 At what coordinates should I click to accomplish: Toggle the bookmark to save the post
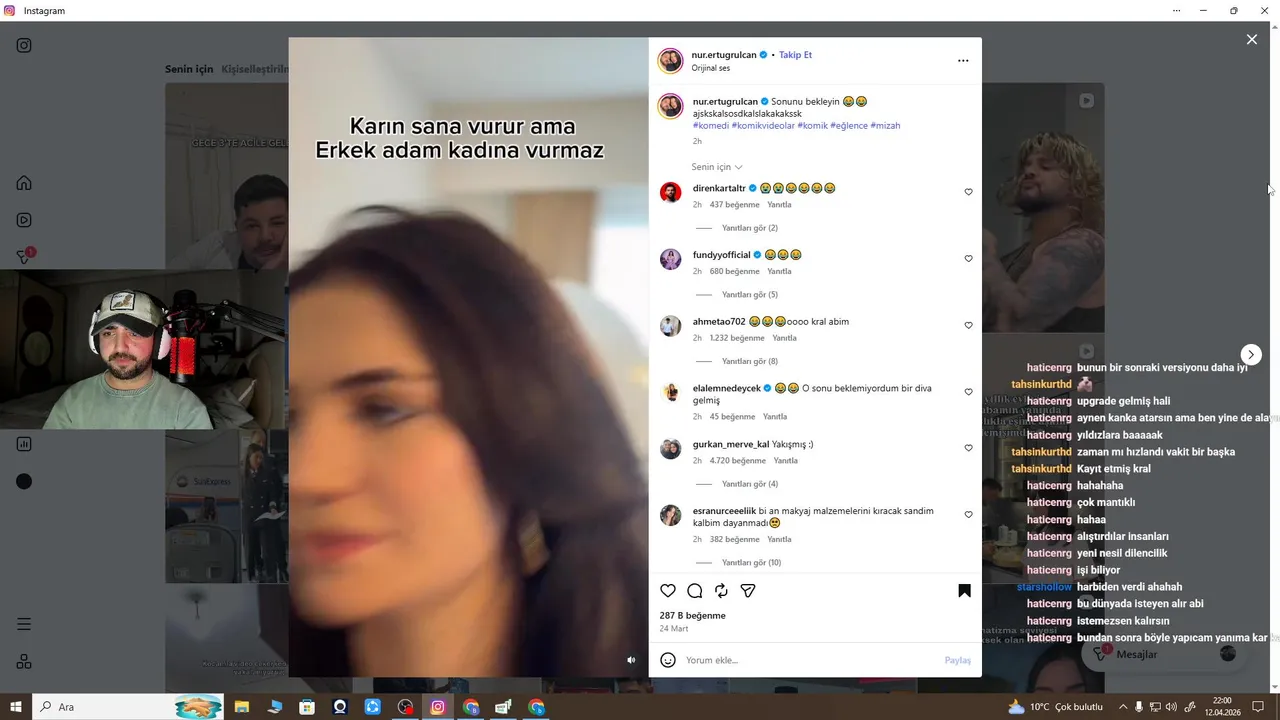tap(964, 591)
